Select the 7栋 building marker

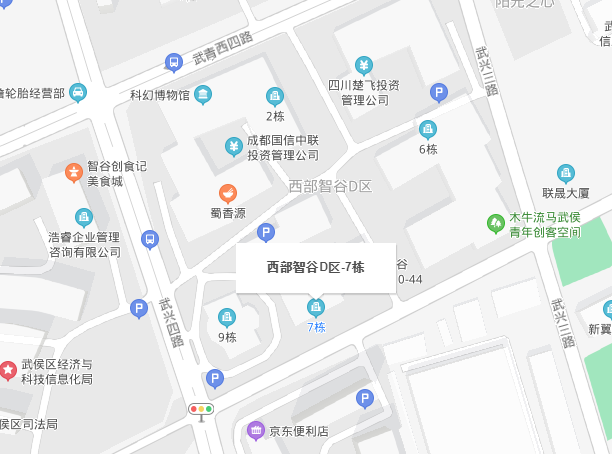(316, 306)
